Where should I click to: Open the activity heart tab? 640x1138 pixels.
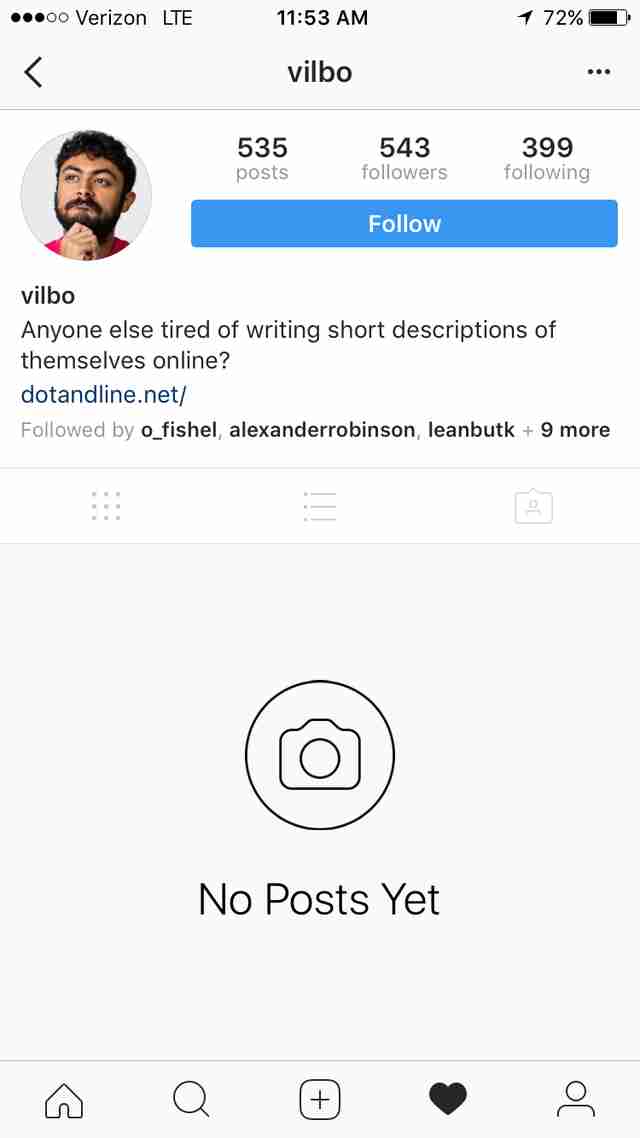(447, 1100)
